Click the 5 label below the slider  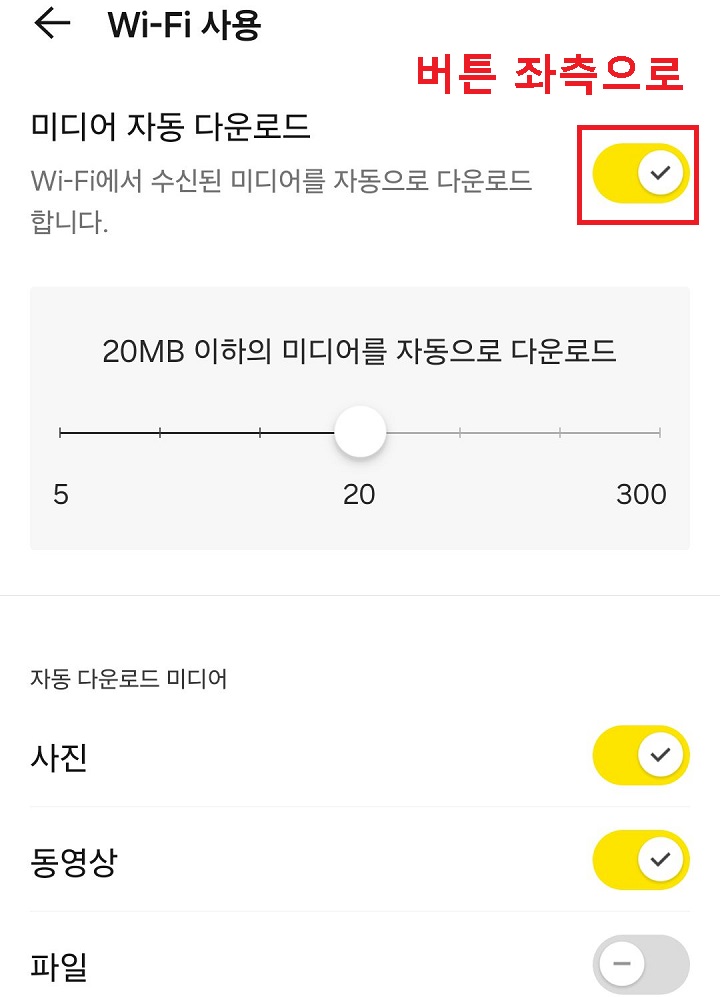coord(60,494)
